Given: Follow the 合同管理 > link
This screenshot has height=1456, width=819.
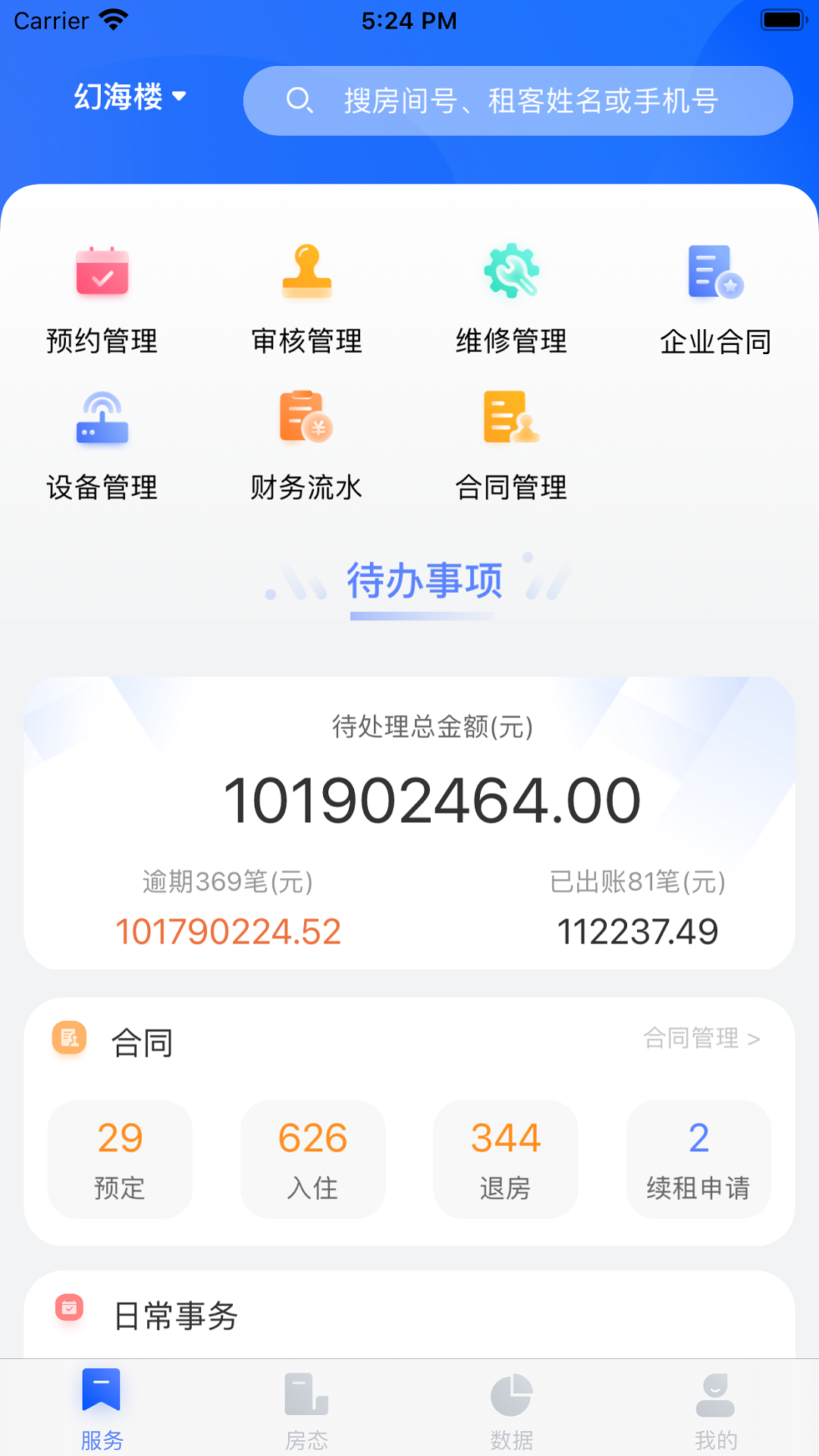Looking at the screenshot, I should point(701,1038).
